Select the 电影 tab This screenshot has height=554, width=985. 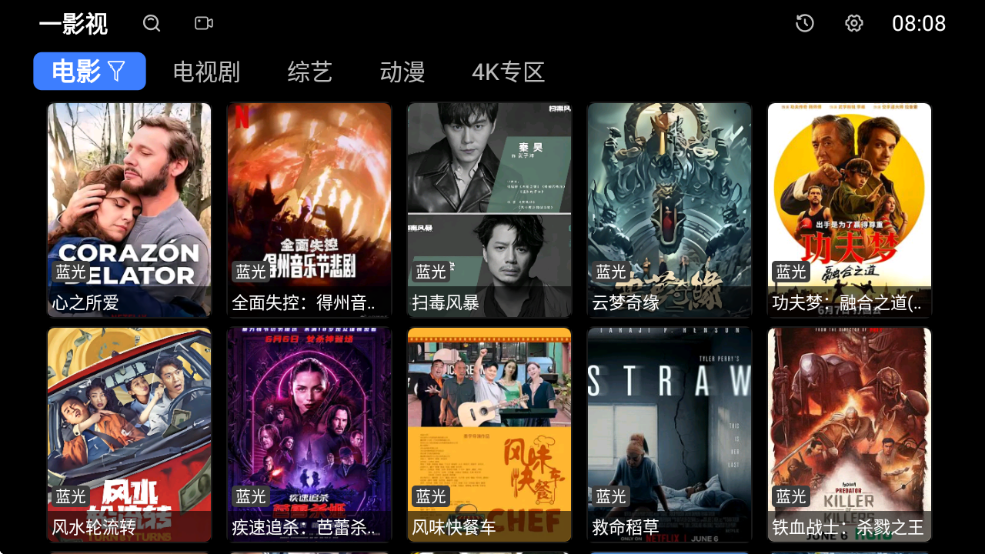[89, 72]
